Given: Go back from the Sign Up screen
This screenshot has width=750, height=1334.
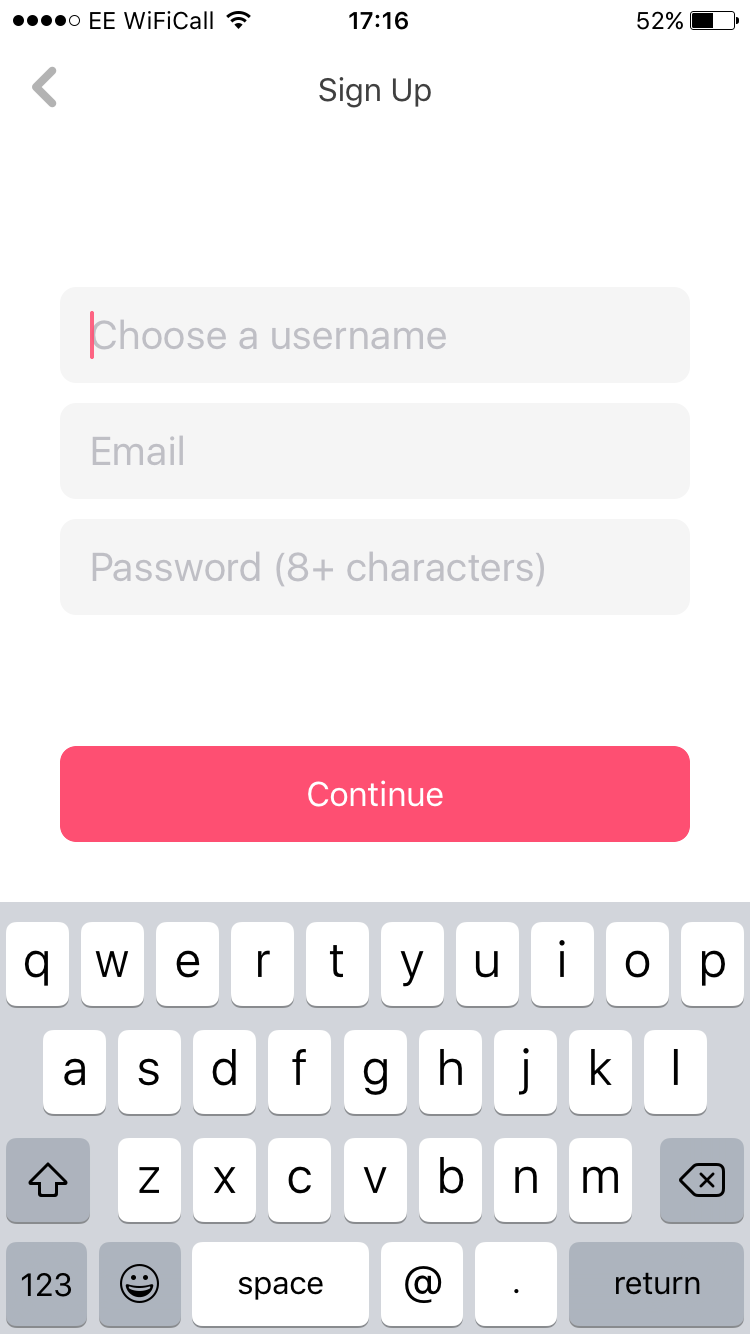Looking at the screenshot, I should (44, 88).
